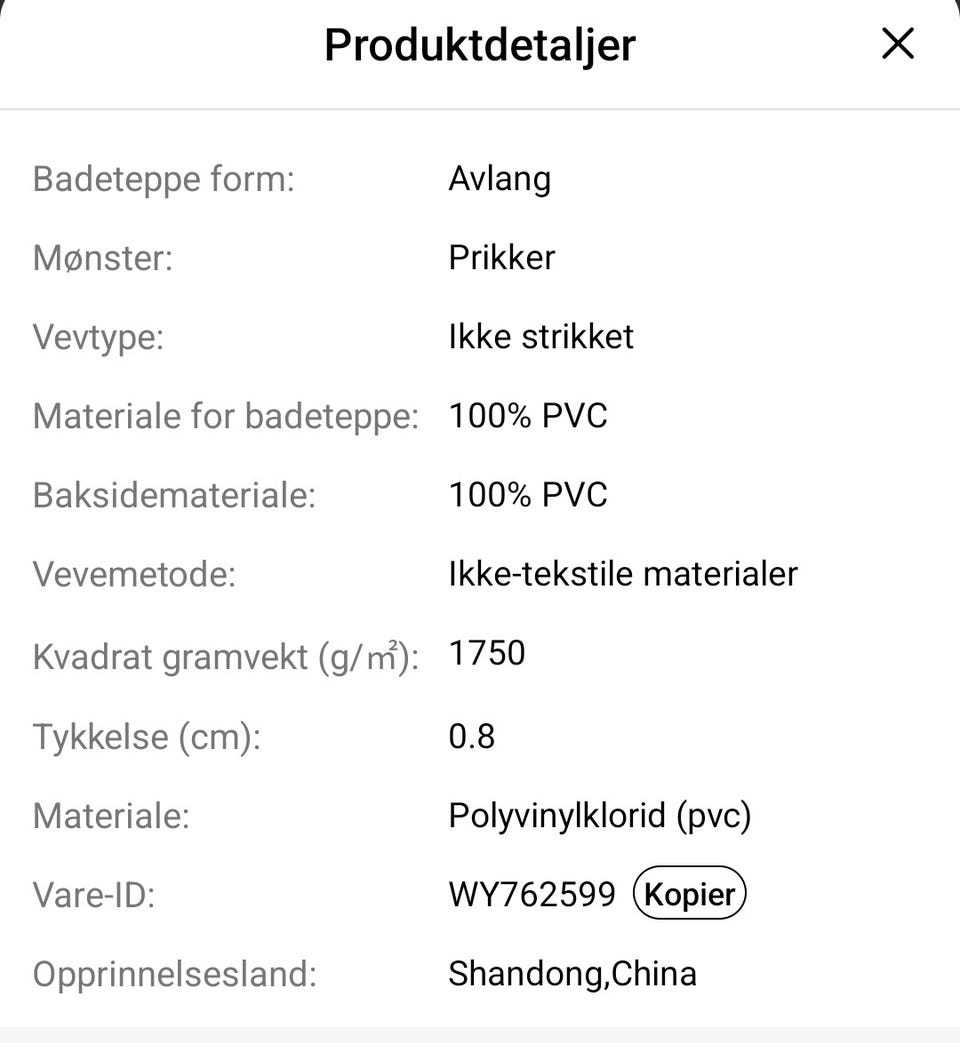The height and width of the screenshot is (1052, 960).
Task: Click the 100% PVC material value
Action: tap(528, 415)
